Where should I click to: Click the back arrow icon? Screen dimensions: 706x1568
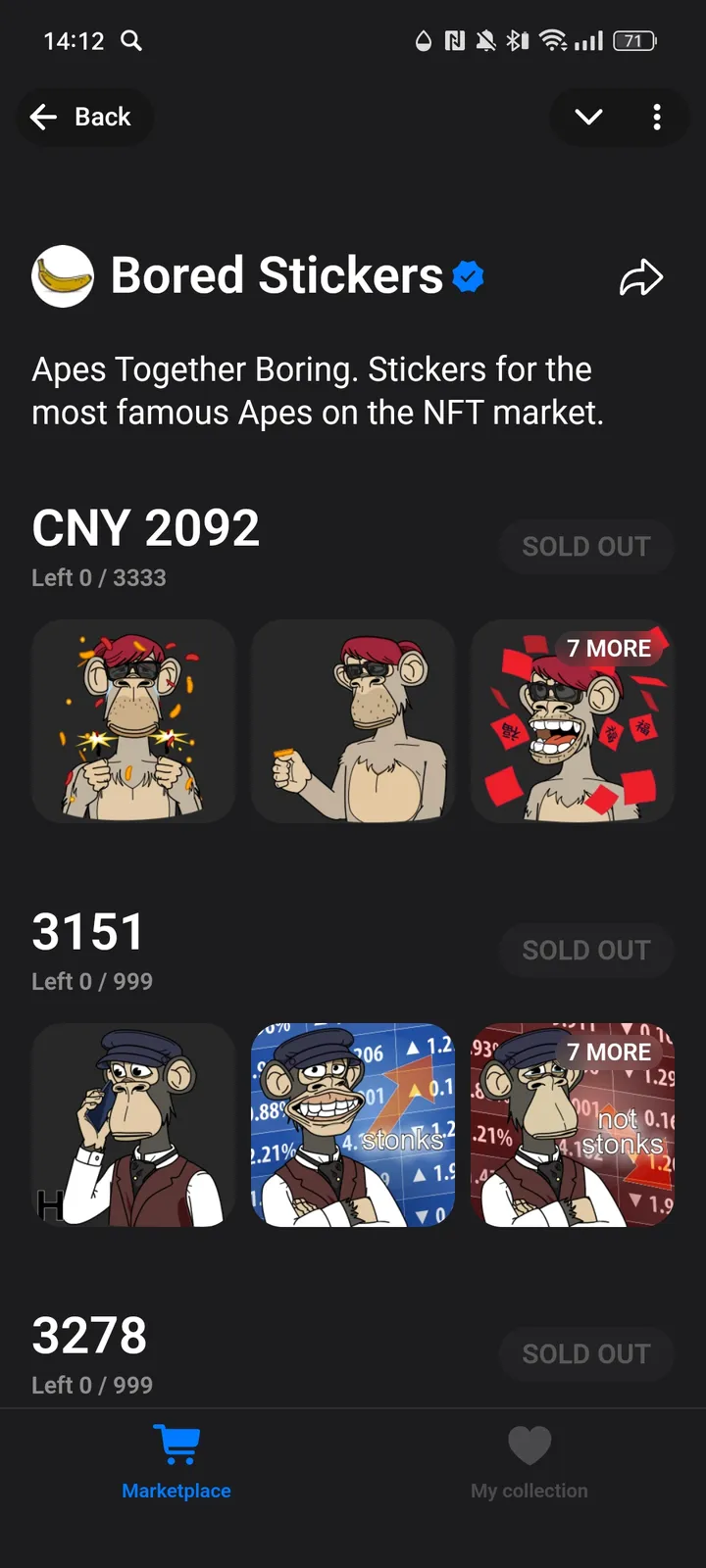[x=43, y=117]
